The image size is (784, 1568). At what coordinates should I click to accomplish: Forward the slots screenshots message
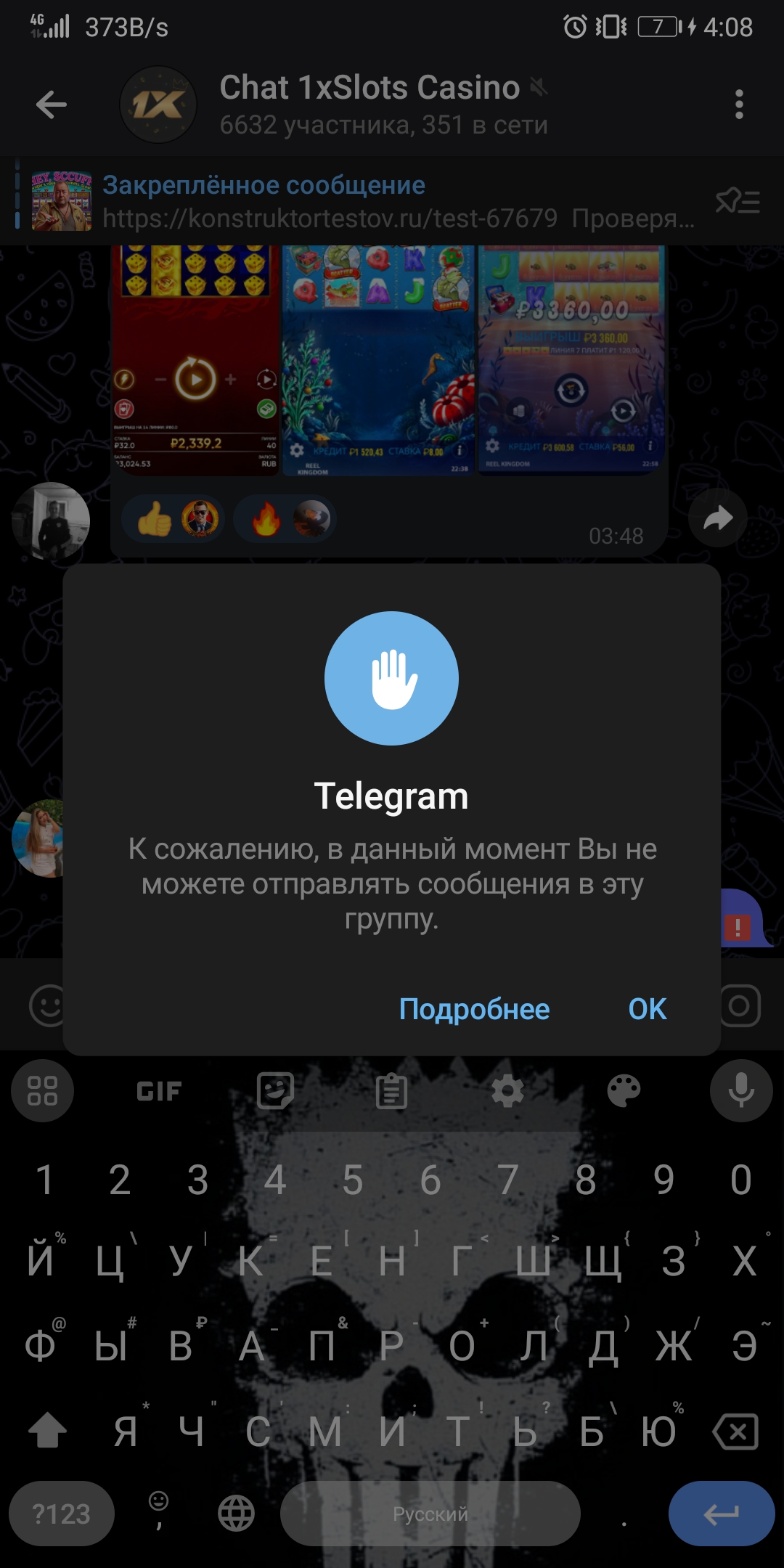pyautogui.click(x=717, y=518)
